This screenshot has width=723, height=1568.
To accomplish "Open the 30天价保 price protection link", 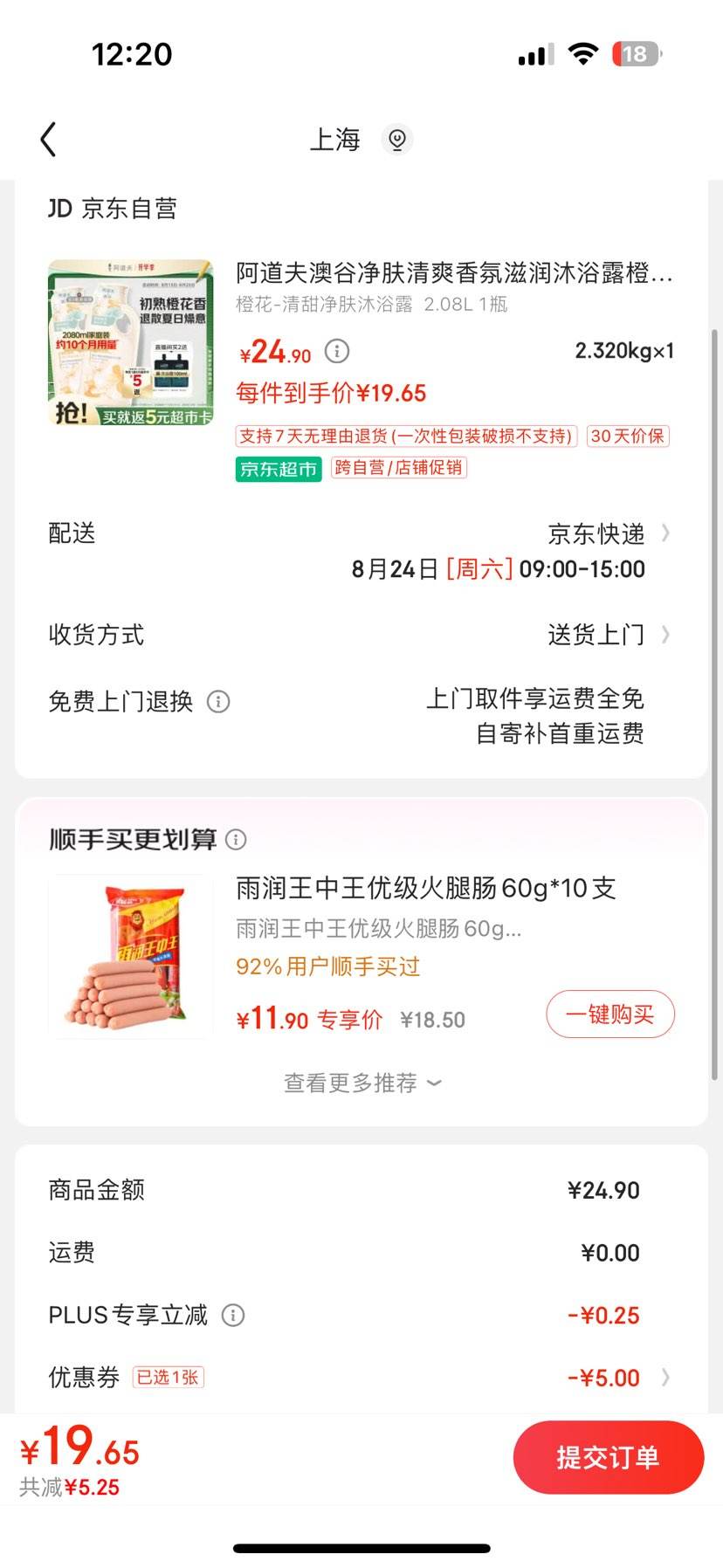I will click(x=629, y=436).
